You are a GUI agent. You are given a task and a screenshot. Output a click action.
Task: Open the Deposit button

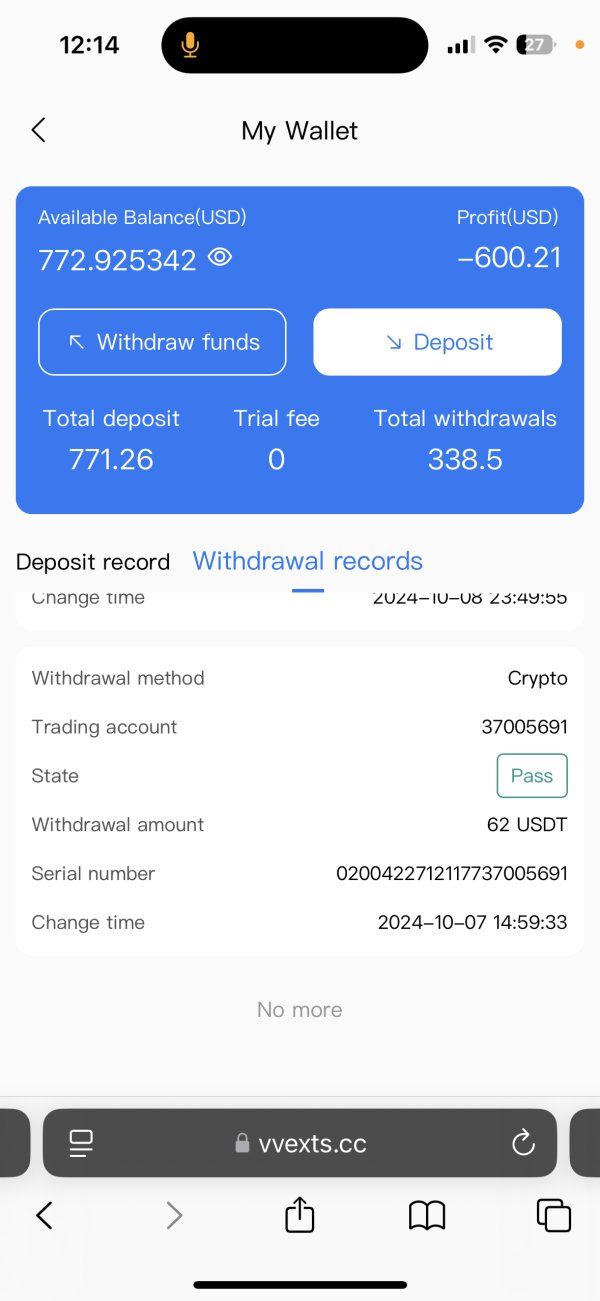pos(438,342)
